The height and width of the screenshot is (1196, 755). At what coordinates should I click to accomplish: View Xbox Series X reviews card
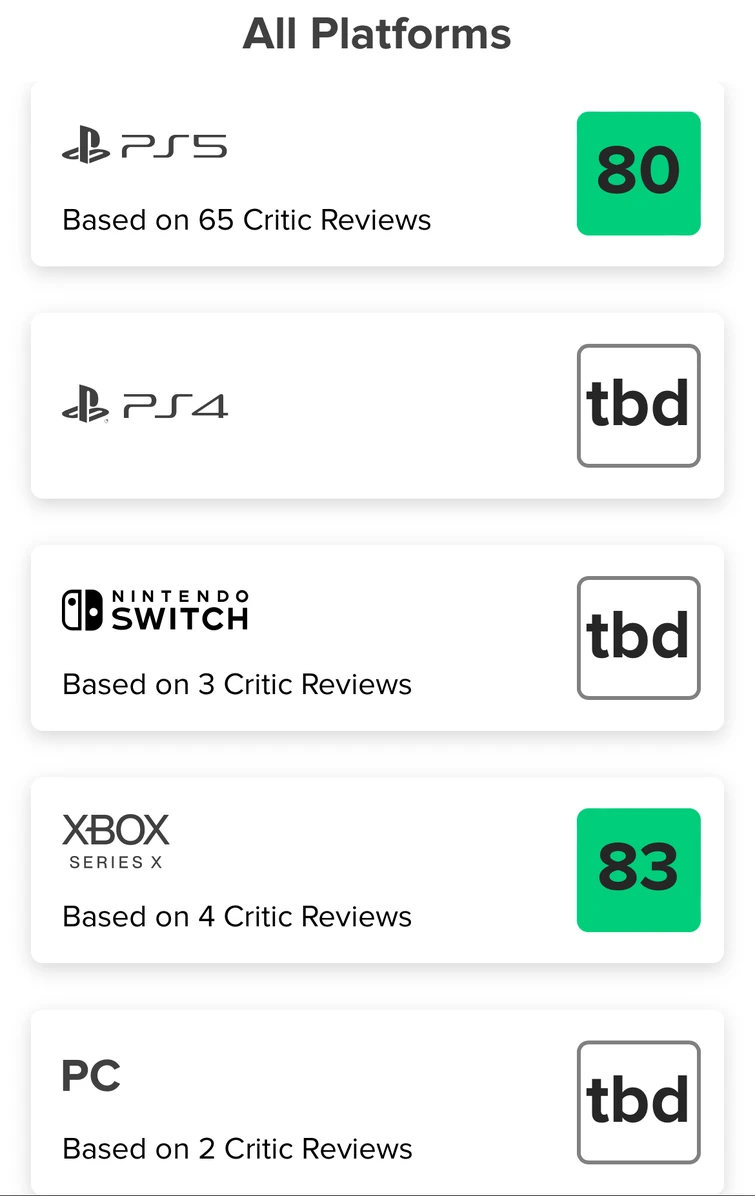[377, 869]
